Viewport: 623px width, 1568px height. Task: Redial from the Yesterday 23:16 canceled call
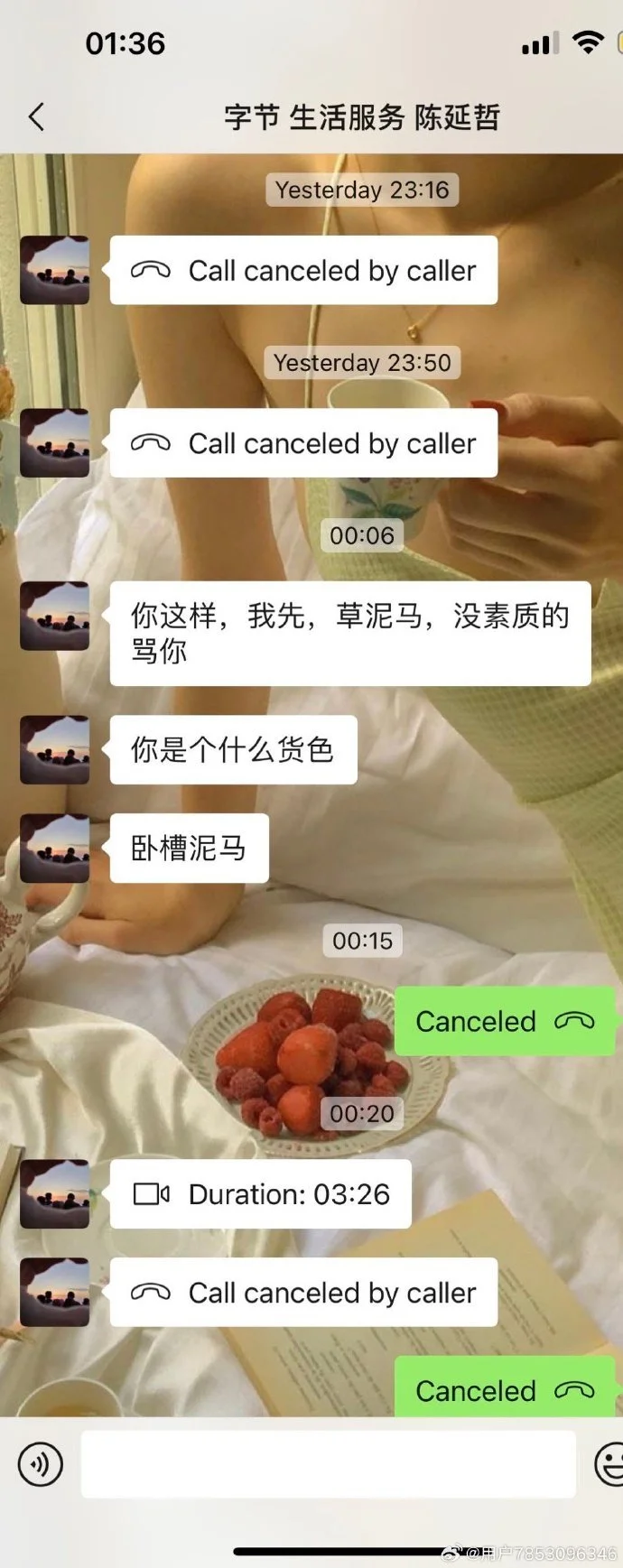point(303,271)
